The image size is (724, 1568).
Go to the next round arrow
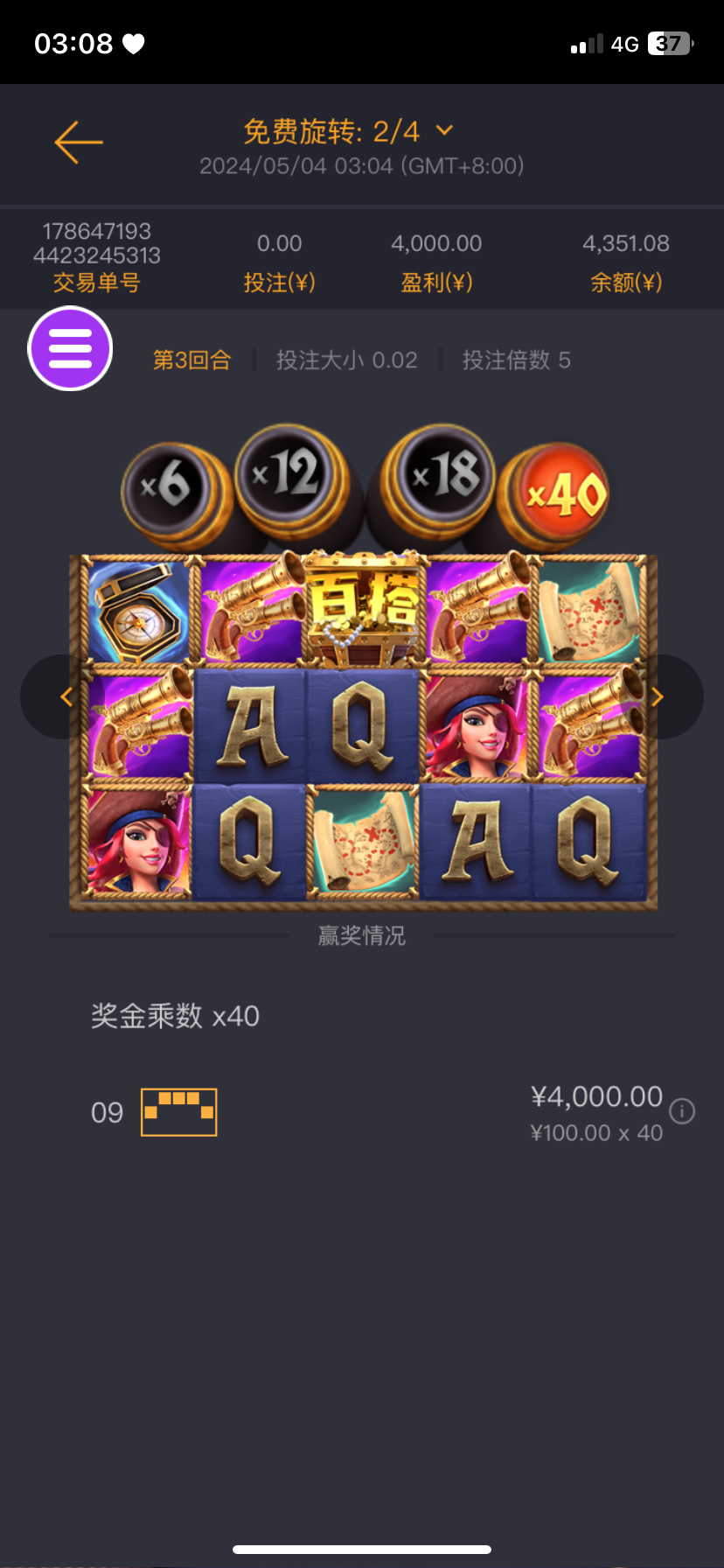point(658,696)
